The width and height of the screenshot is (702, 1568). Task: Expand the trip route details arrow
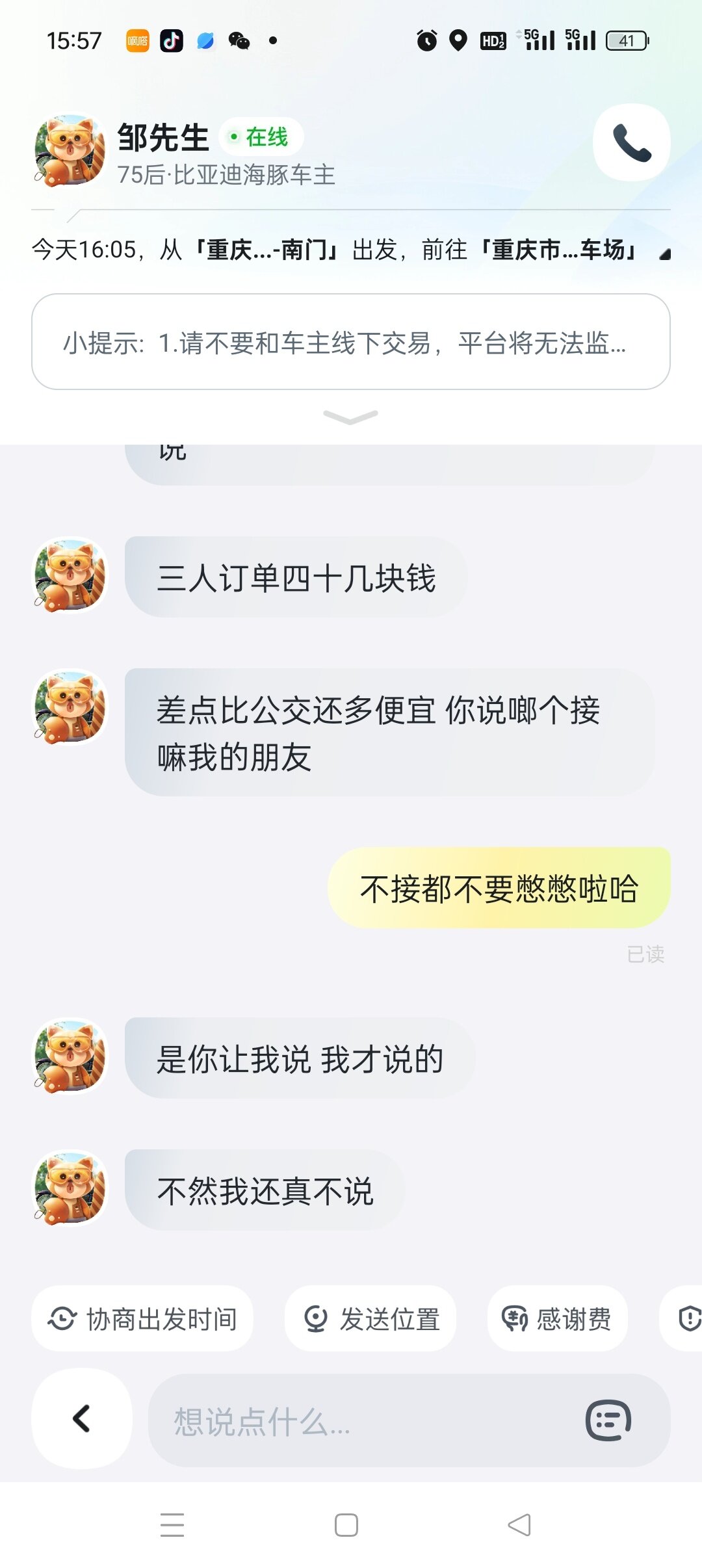pos(664,254)
